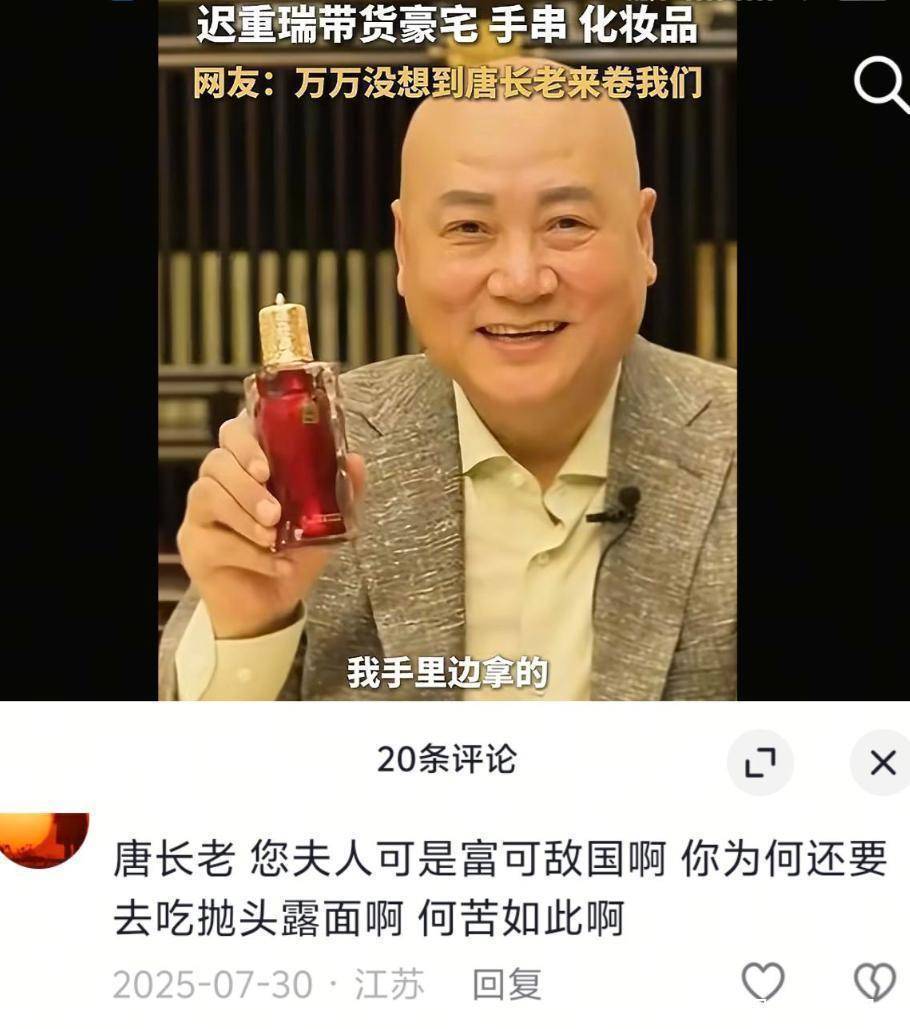
Task: Like the comment from 江苏
Action: click(763, 983)
